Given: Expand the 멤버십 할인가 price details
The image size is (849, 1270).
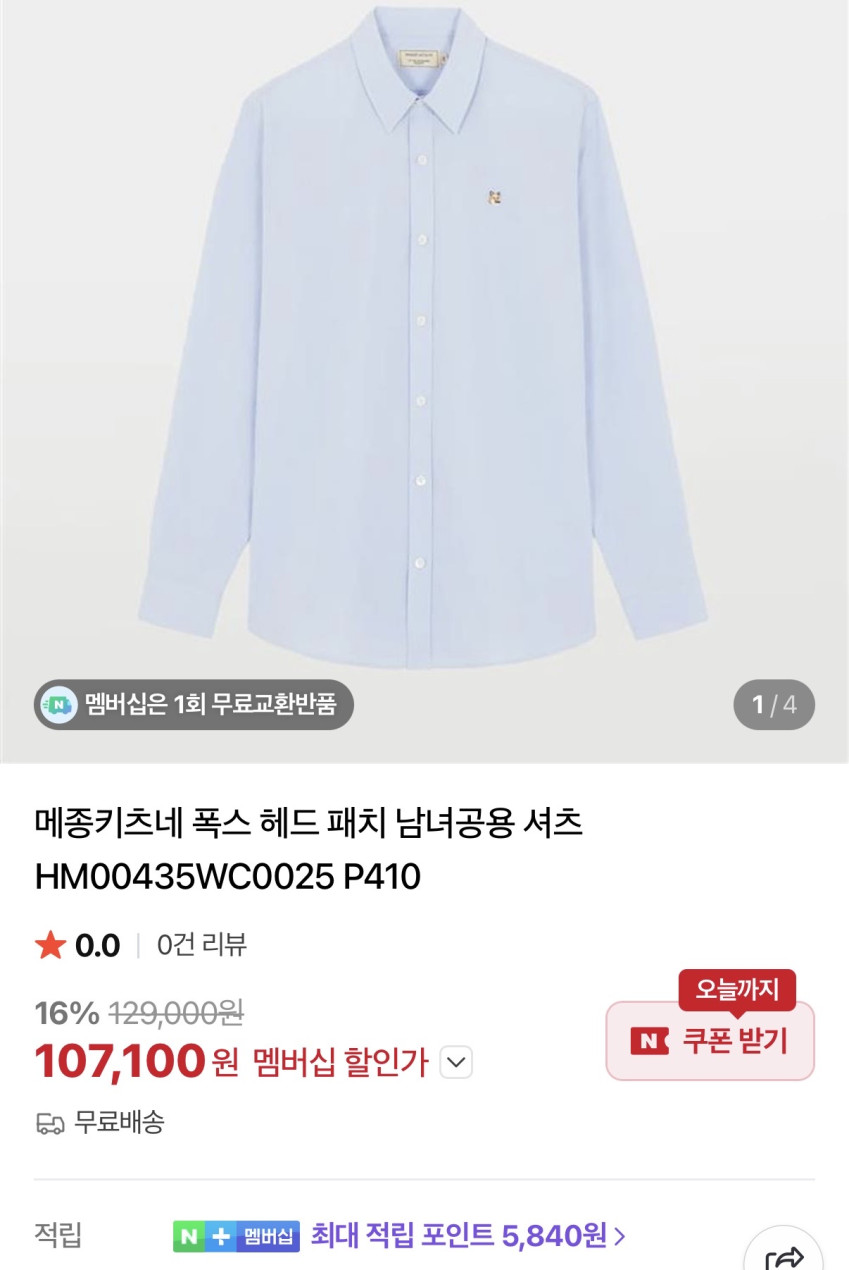Looking at the screenshot, I should [456, 1062].
